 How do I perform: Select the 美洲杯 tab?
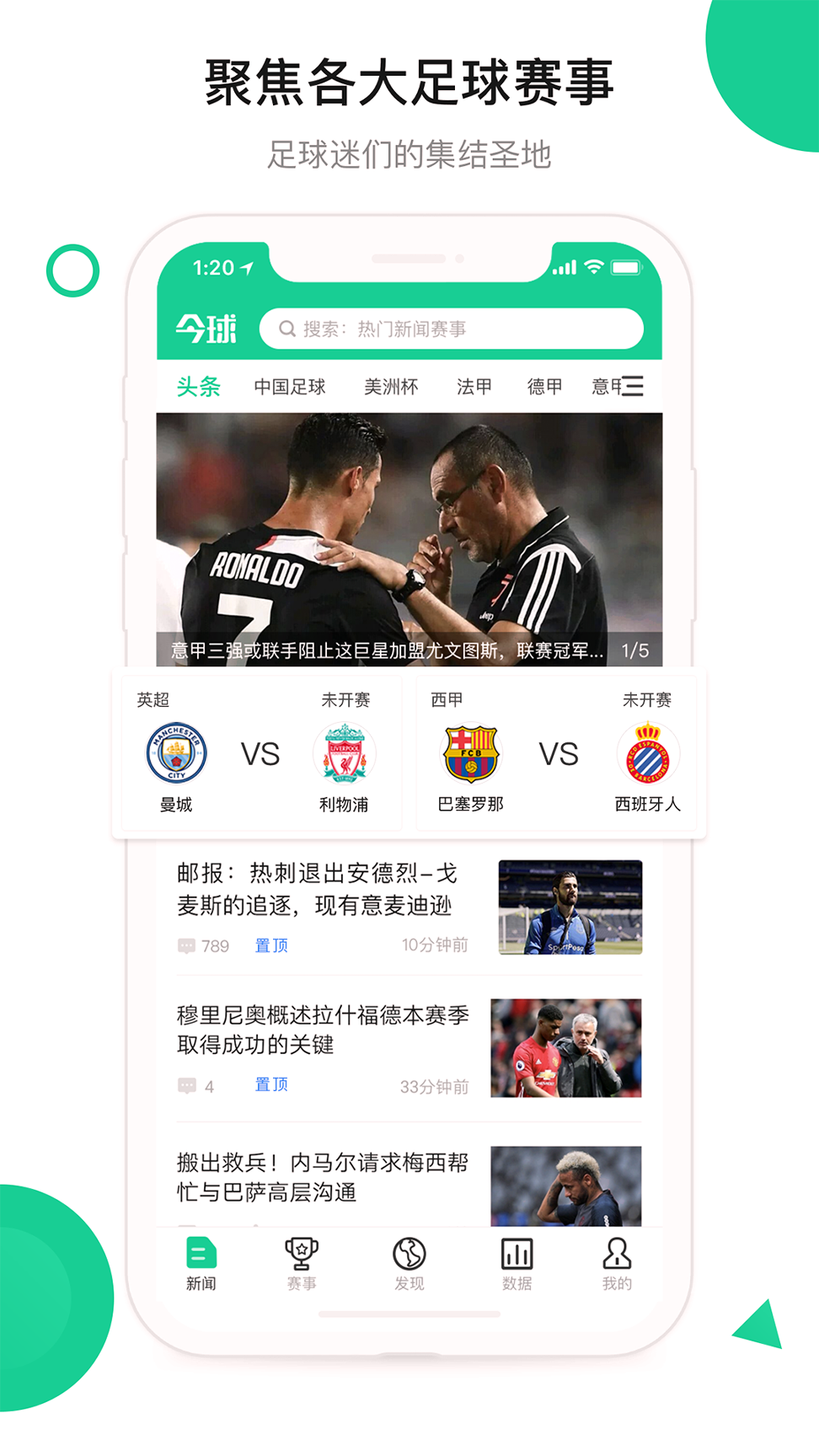coord(391,386)
